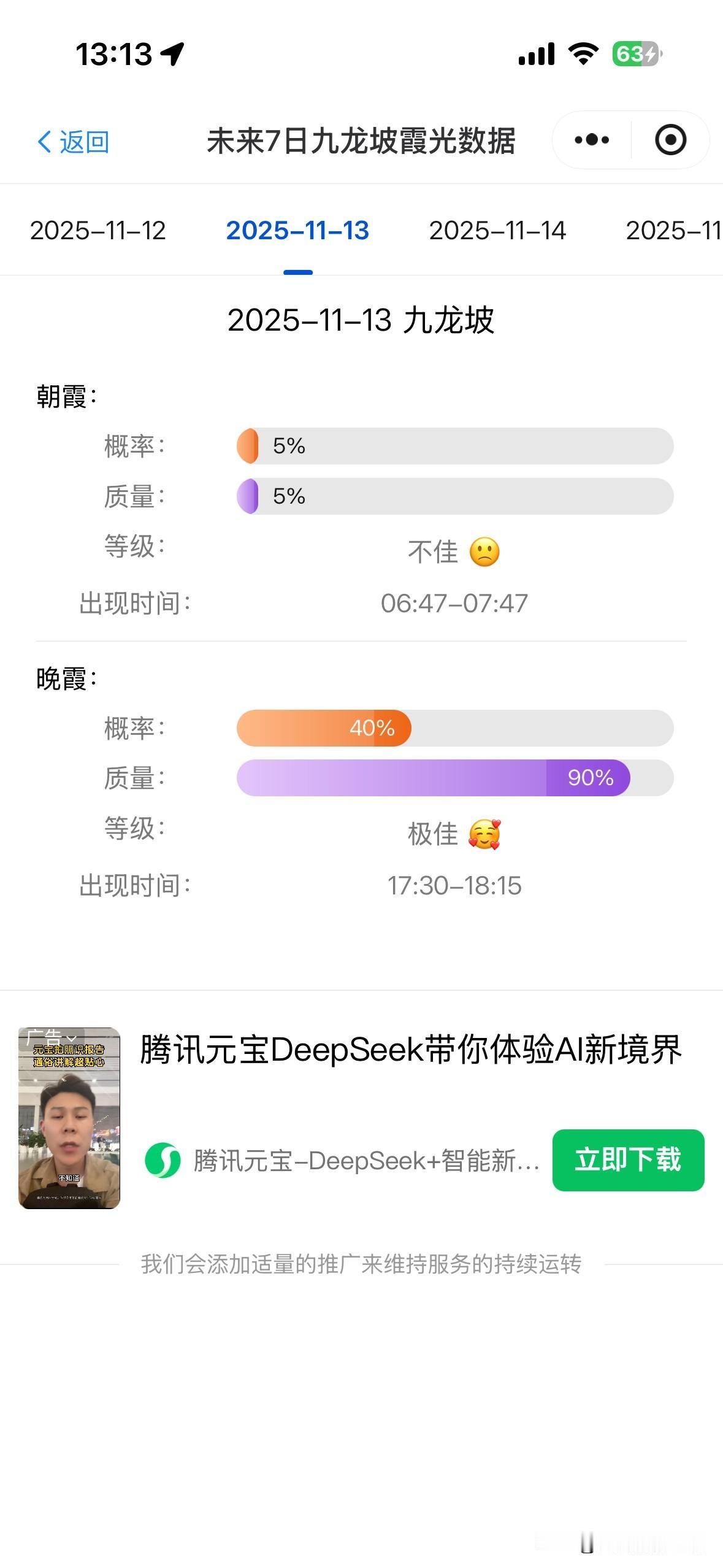723x1568 pixels.
Task: Select the 2025-11-13 date tab
Action: 297,231
